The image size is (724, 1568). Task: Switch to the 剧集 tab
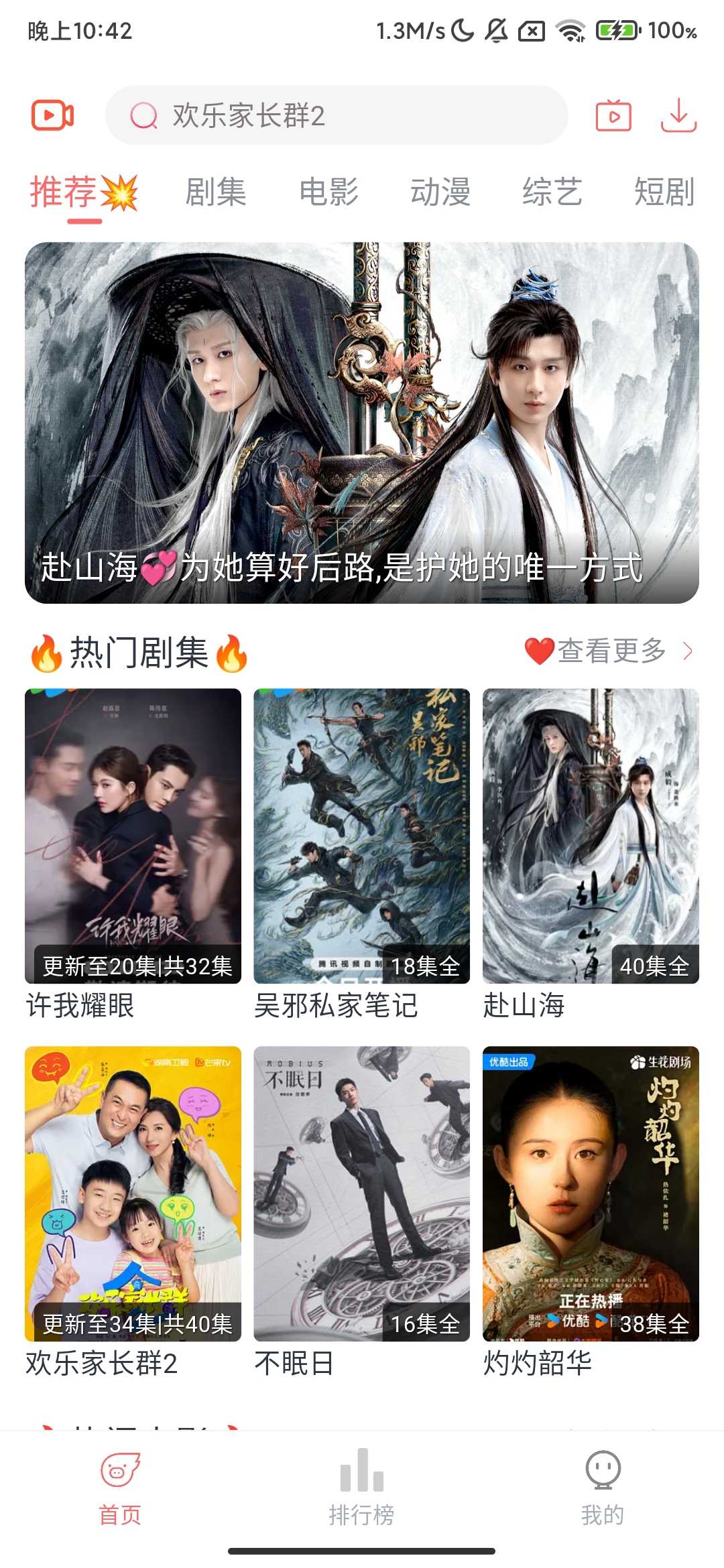tap(216, 192)
